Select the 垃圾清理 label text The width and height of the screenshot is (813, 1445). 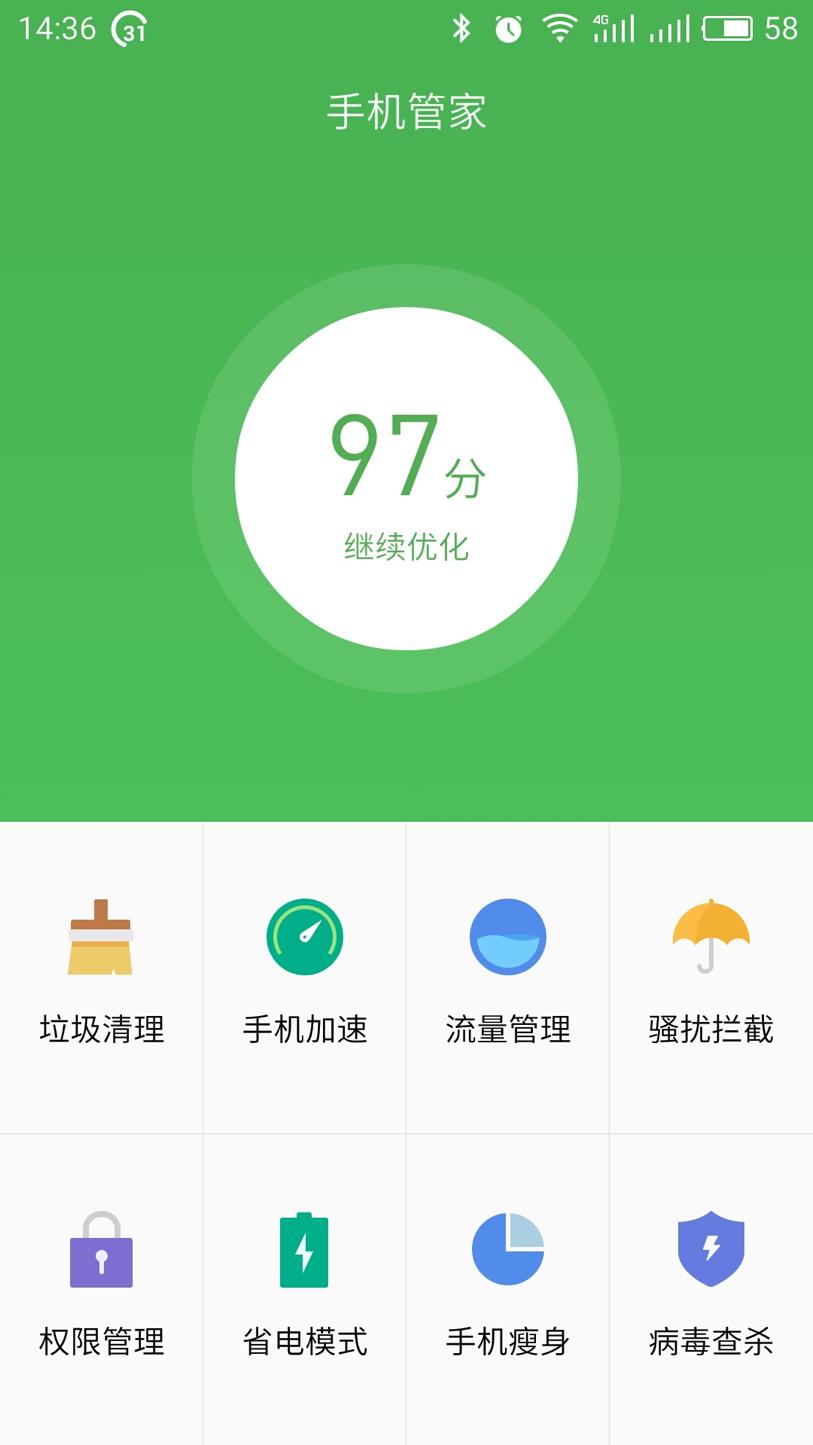coord(101,1030)
